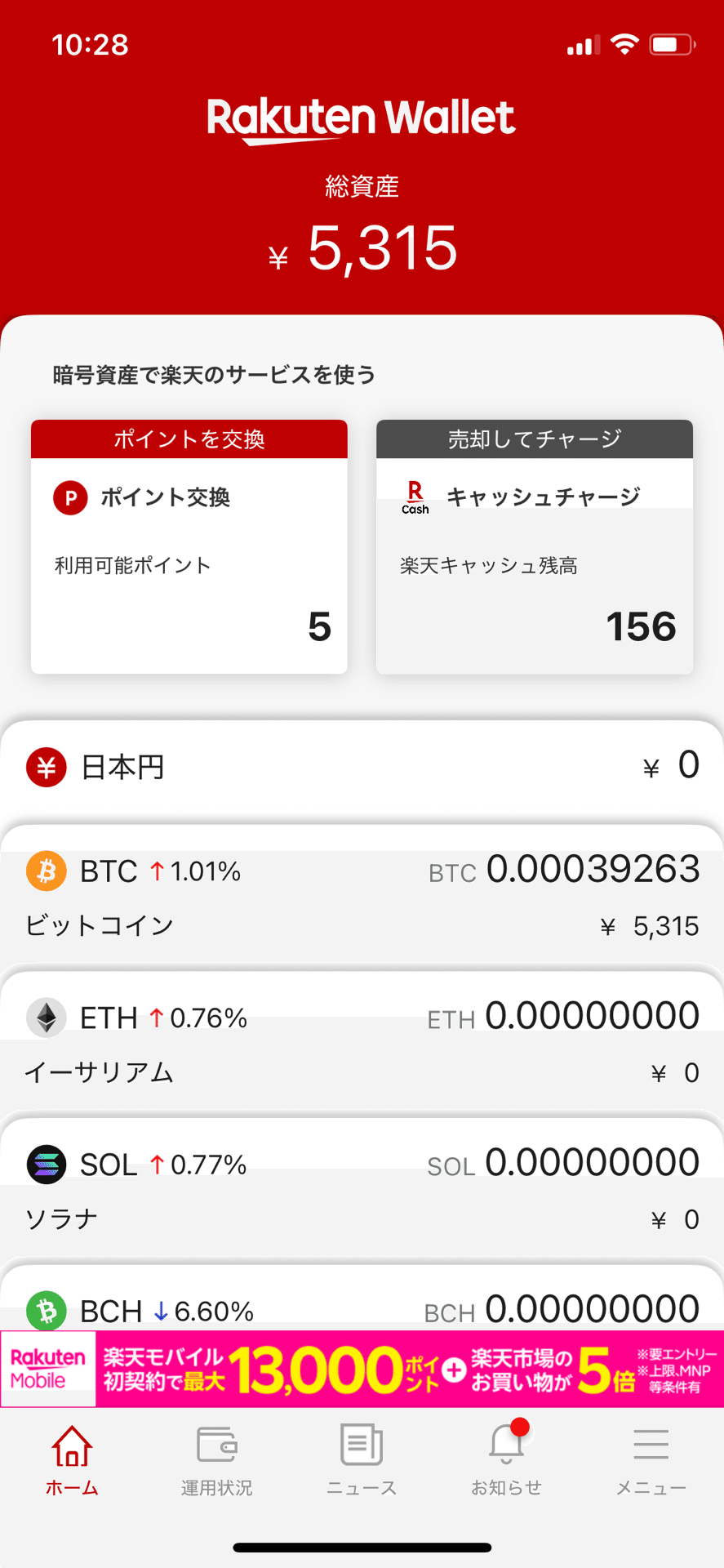Viewport: 724px width, 1568px height.
Task: Open the SOL ソラナ row
Action: coord(362,1190)
